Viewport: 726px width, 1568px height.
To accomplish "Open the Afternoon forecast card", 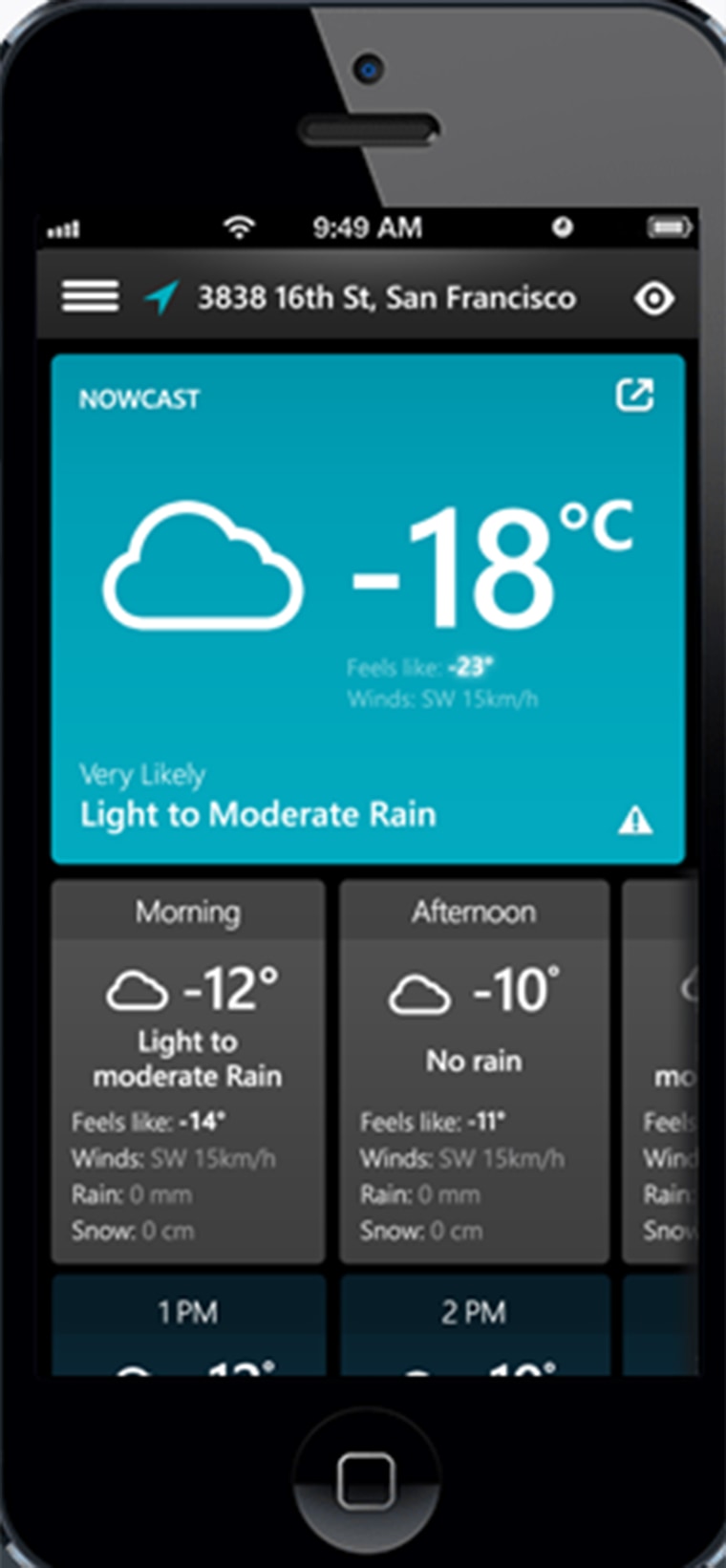I will [x=475, y=1071].
